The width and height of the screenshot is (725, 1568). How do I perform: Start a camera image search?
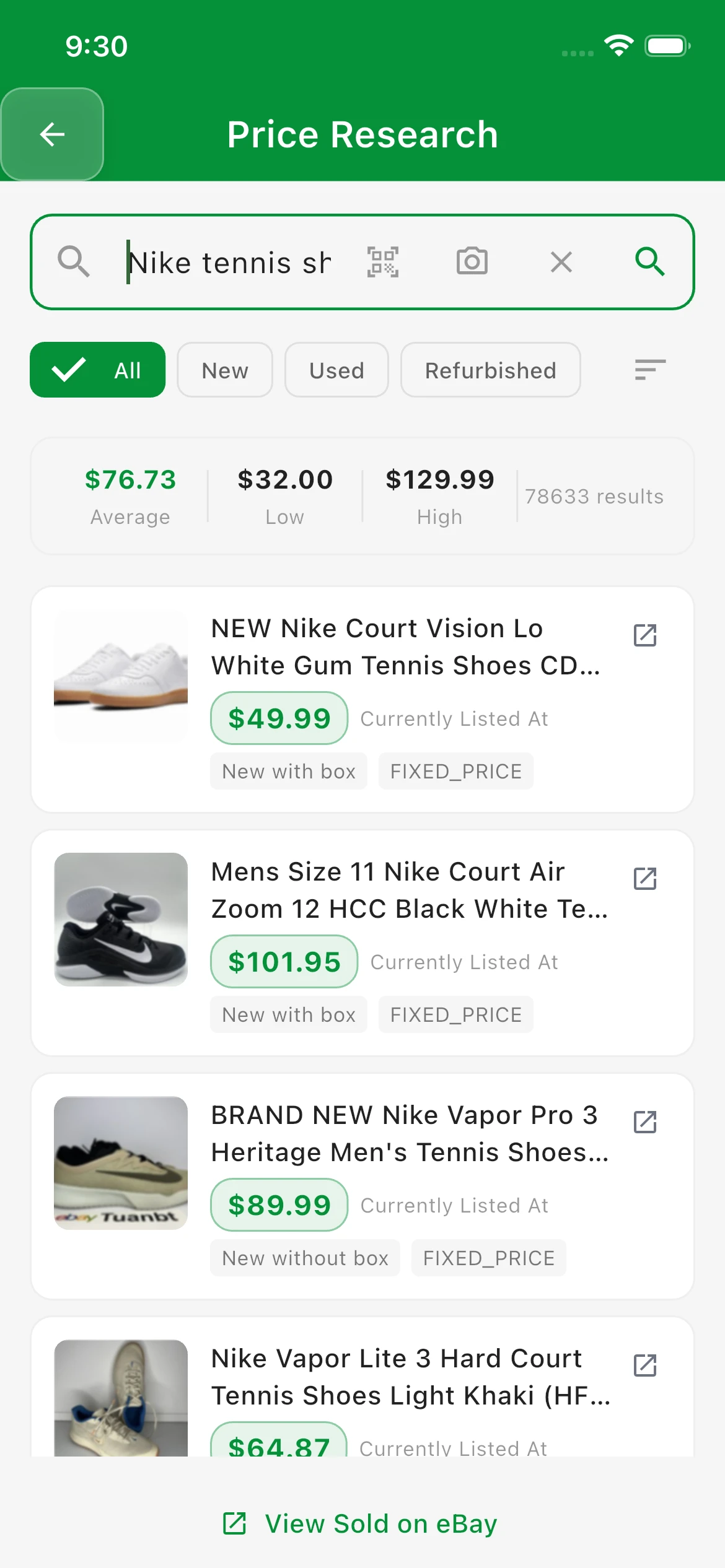click(x=472, y=261)
